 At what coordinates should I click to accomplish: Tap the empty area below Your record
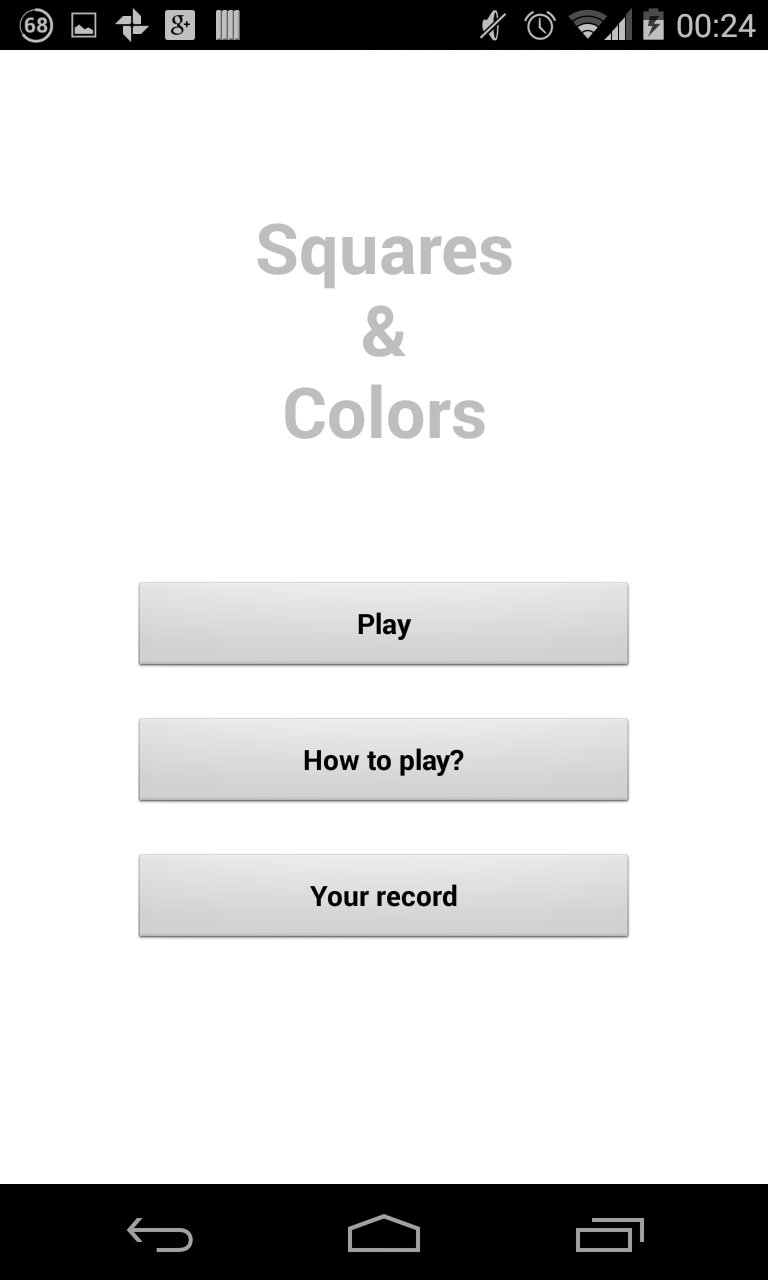(x=384, y=1060)
